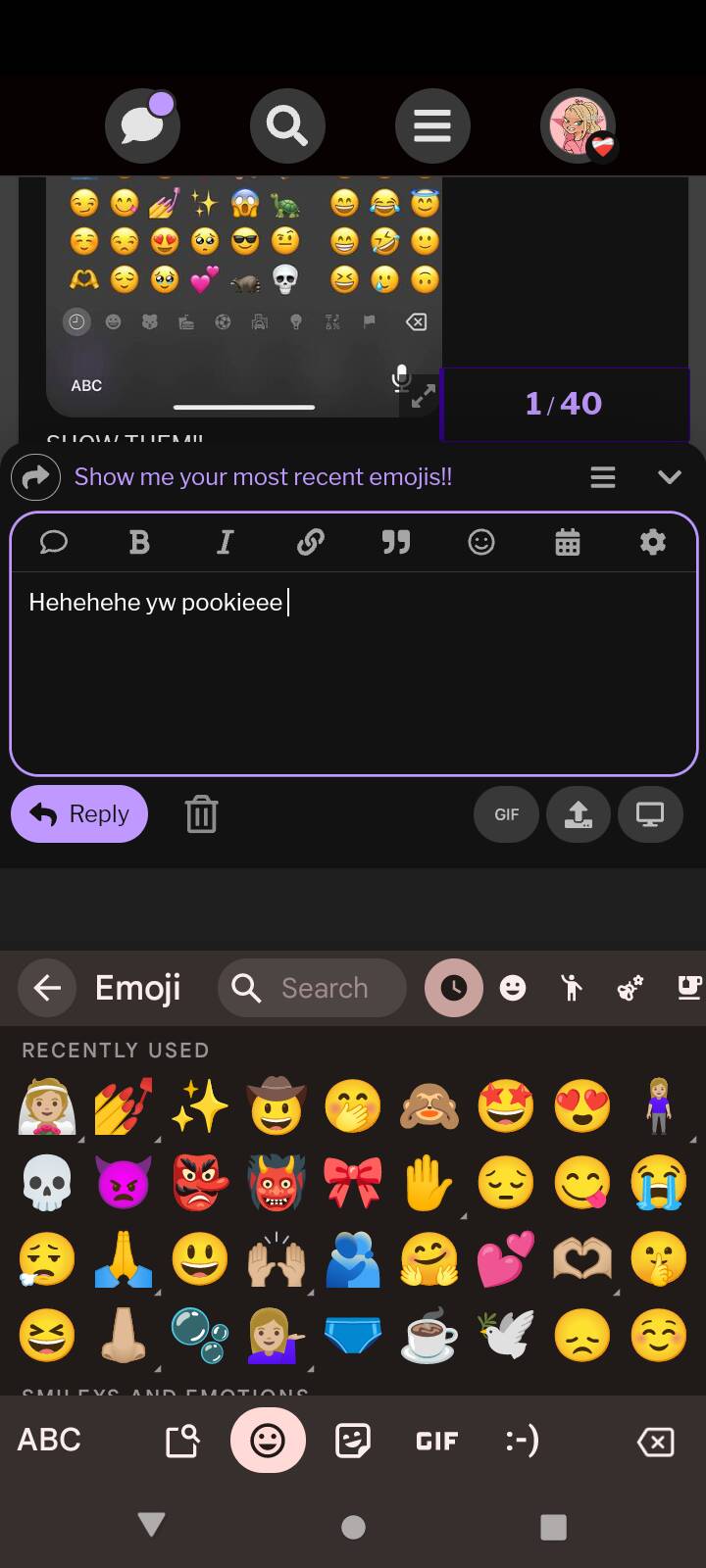Search emojis in the keyboard search box
706x1568 pixels.
click(x=312, y=988)
